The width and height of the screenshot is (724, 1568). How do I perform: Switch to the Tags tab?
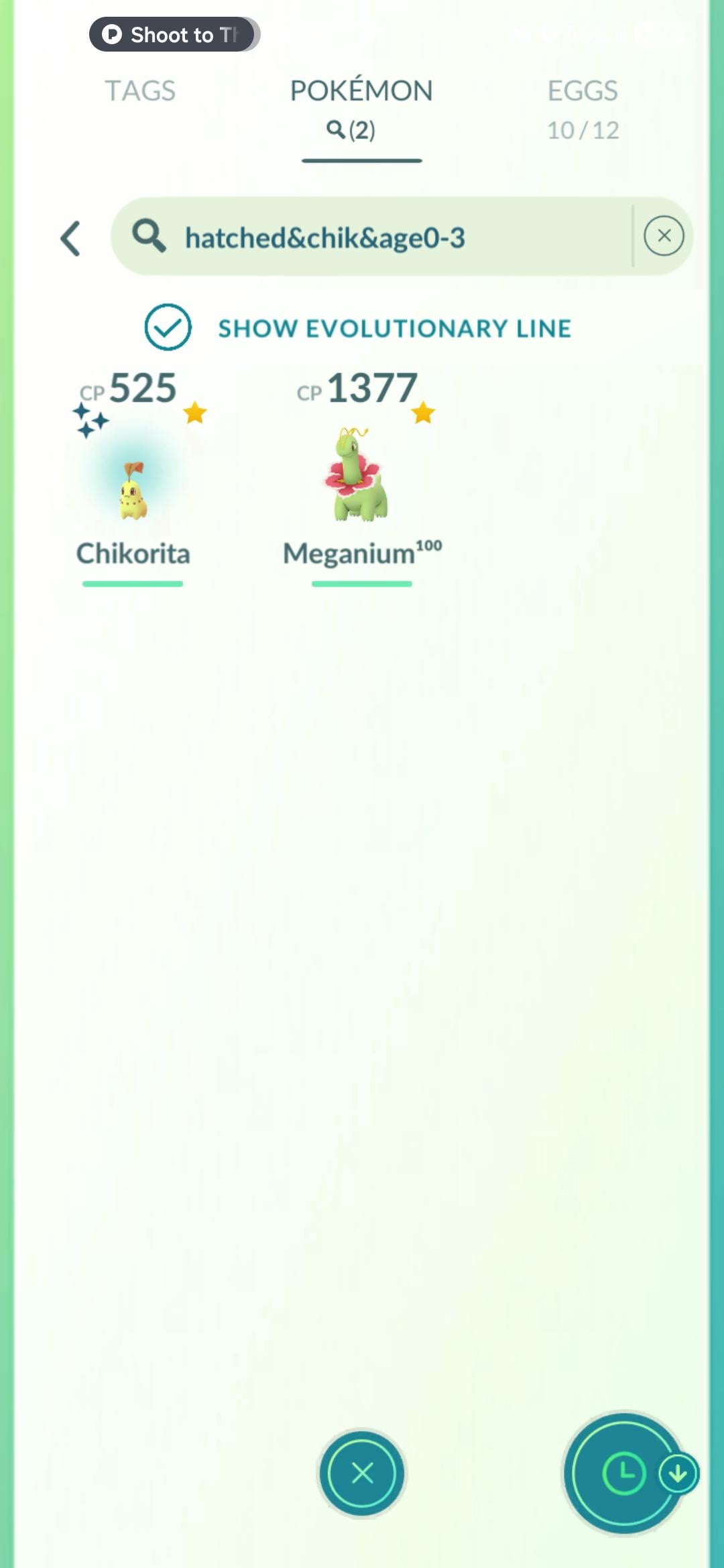click(140, 90)
